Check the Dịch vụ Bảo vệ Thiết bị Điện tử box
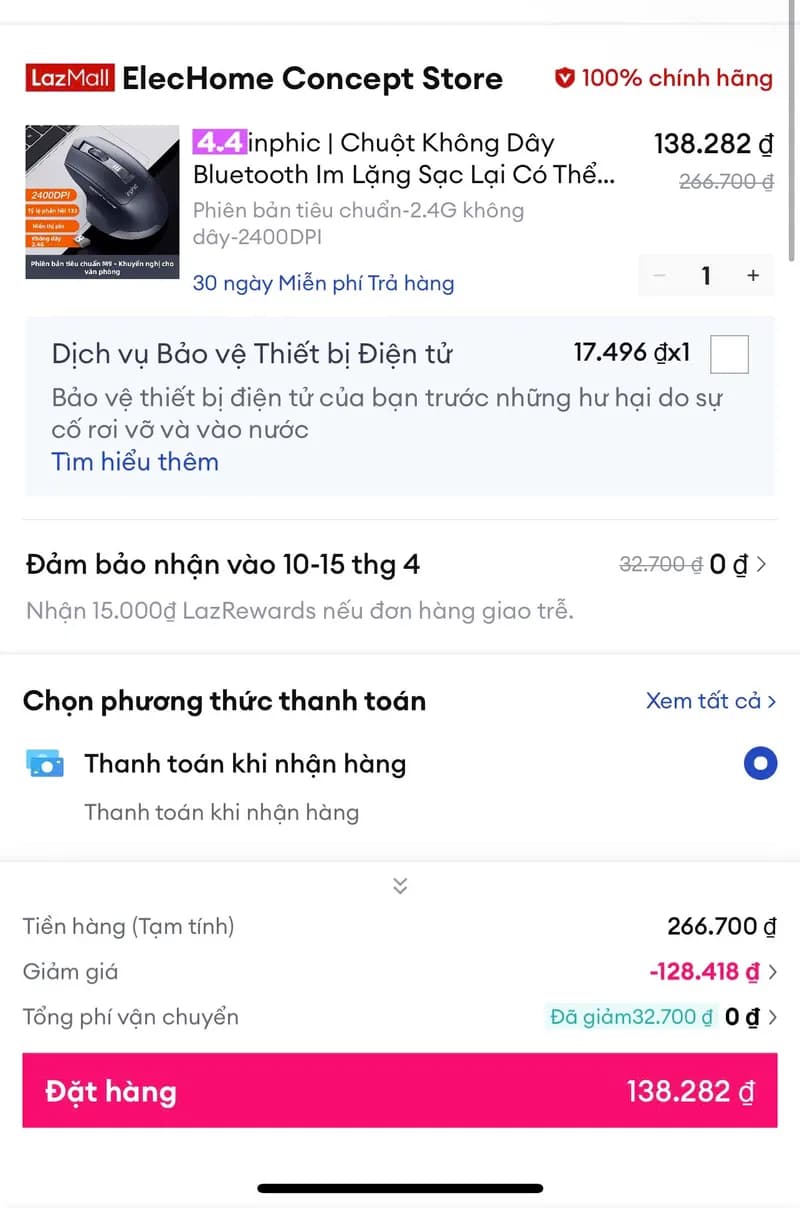 pos(729,354)
